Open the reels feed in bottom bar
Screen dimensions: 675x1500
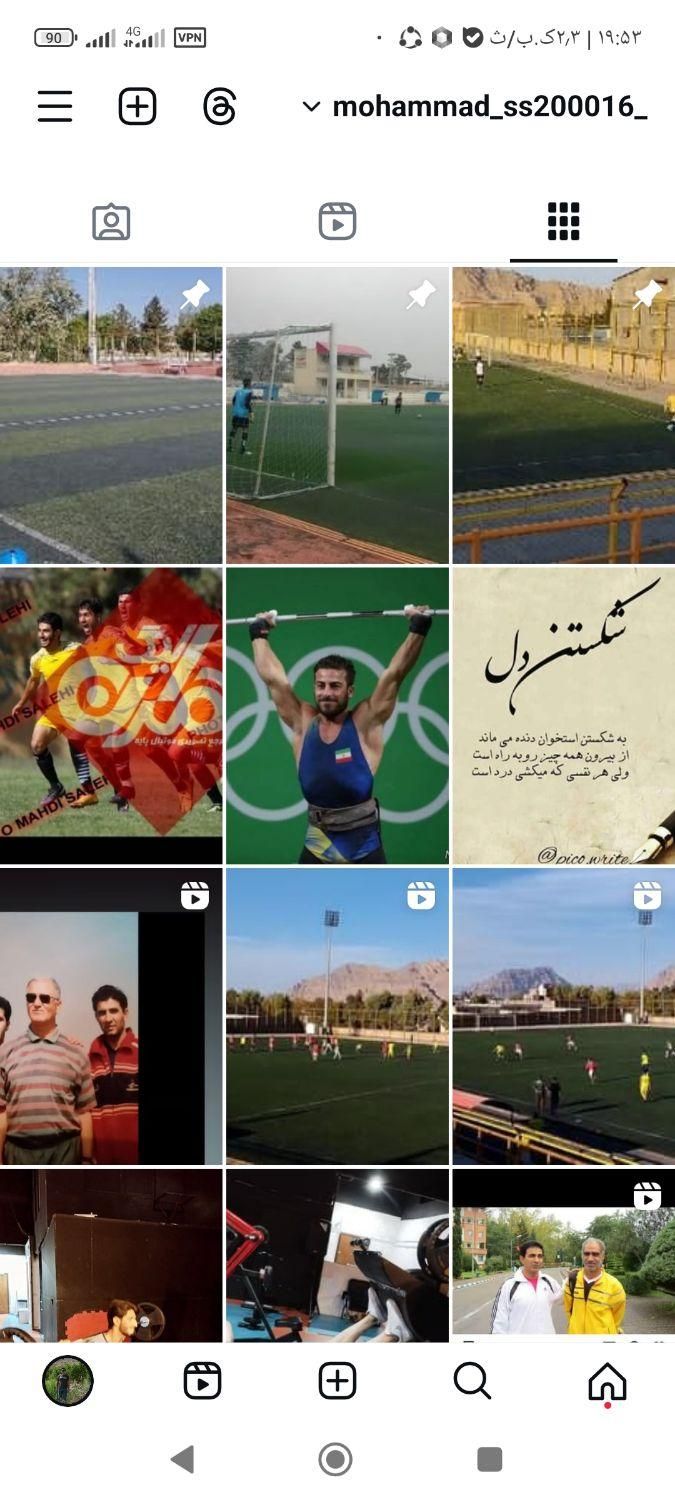[x=202, y=1382]
